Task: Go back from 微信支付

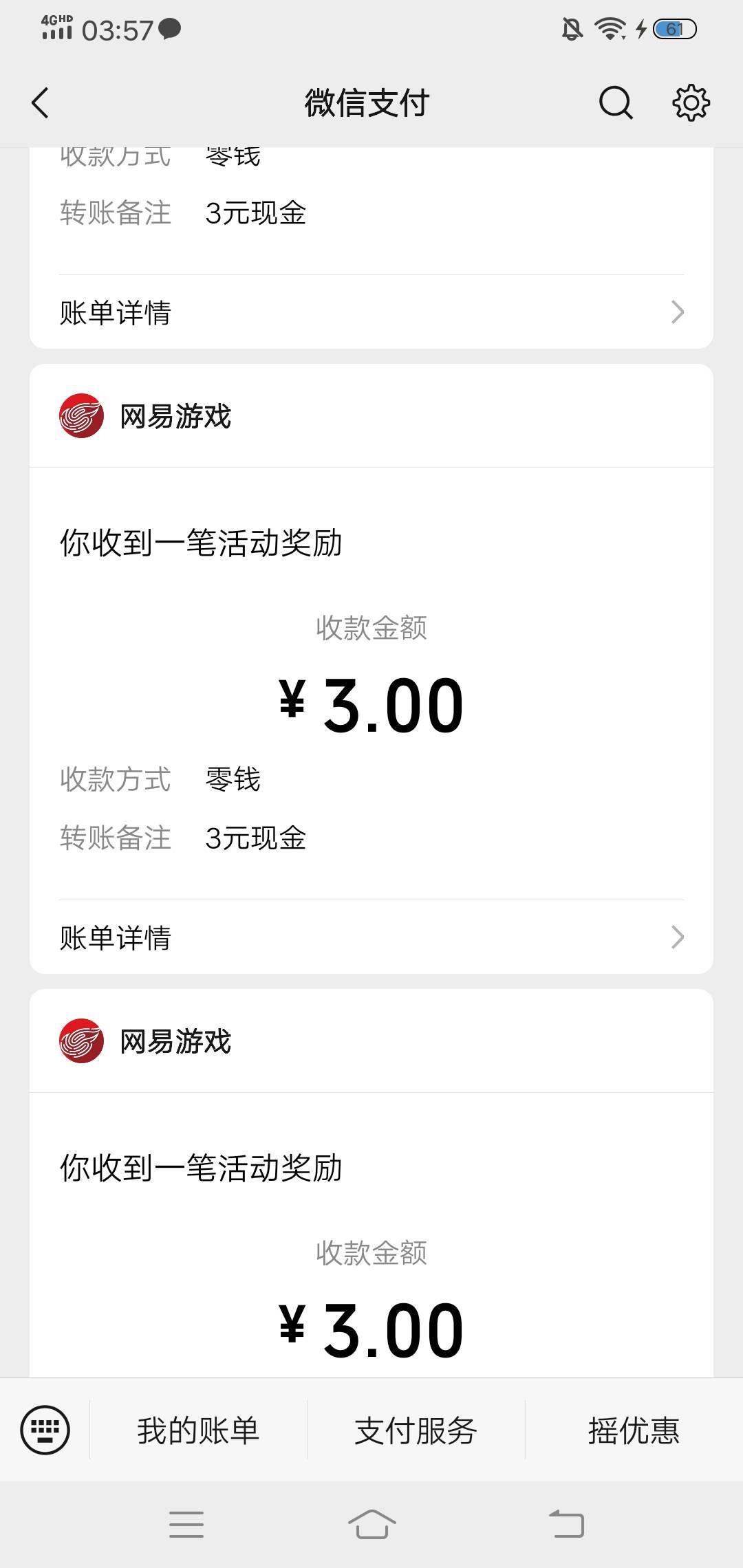Action: [x=41, y=103]
